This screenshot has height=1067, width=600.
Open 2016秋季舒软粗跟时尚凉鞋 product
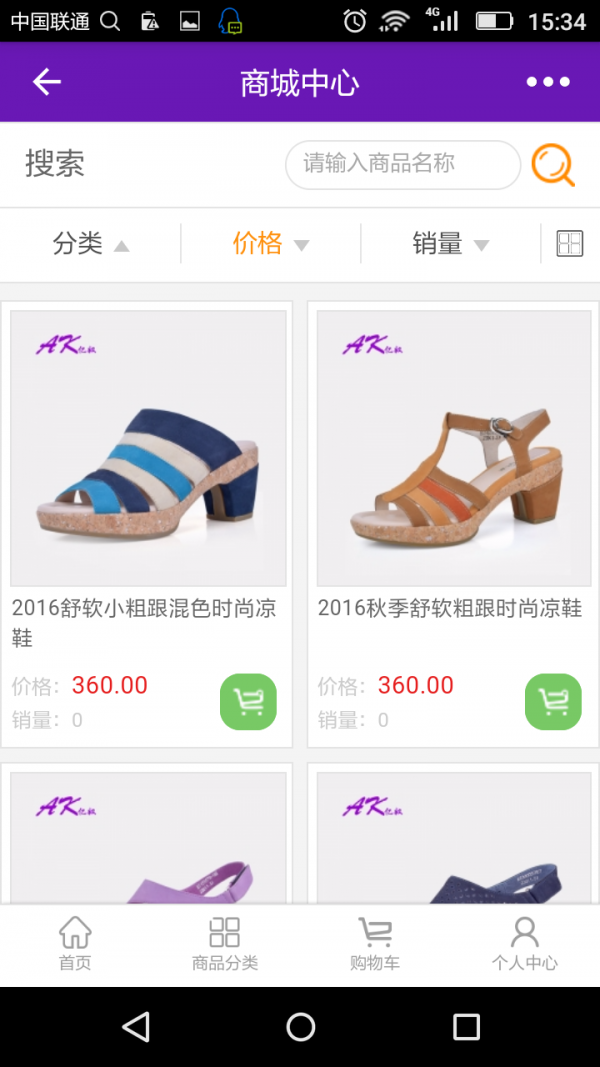click(454, 448)
